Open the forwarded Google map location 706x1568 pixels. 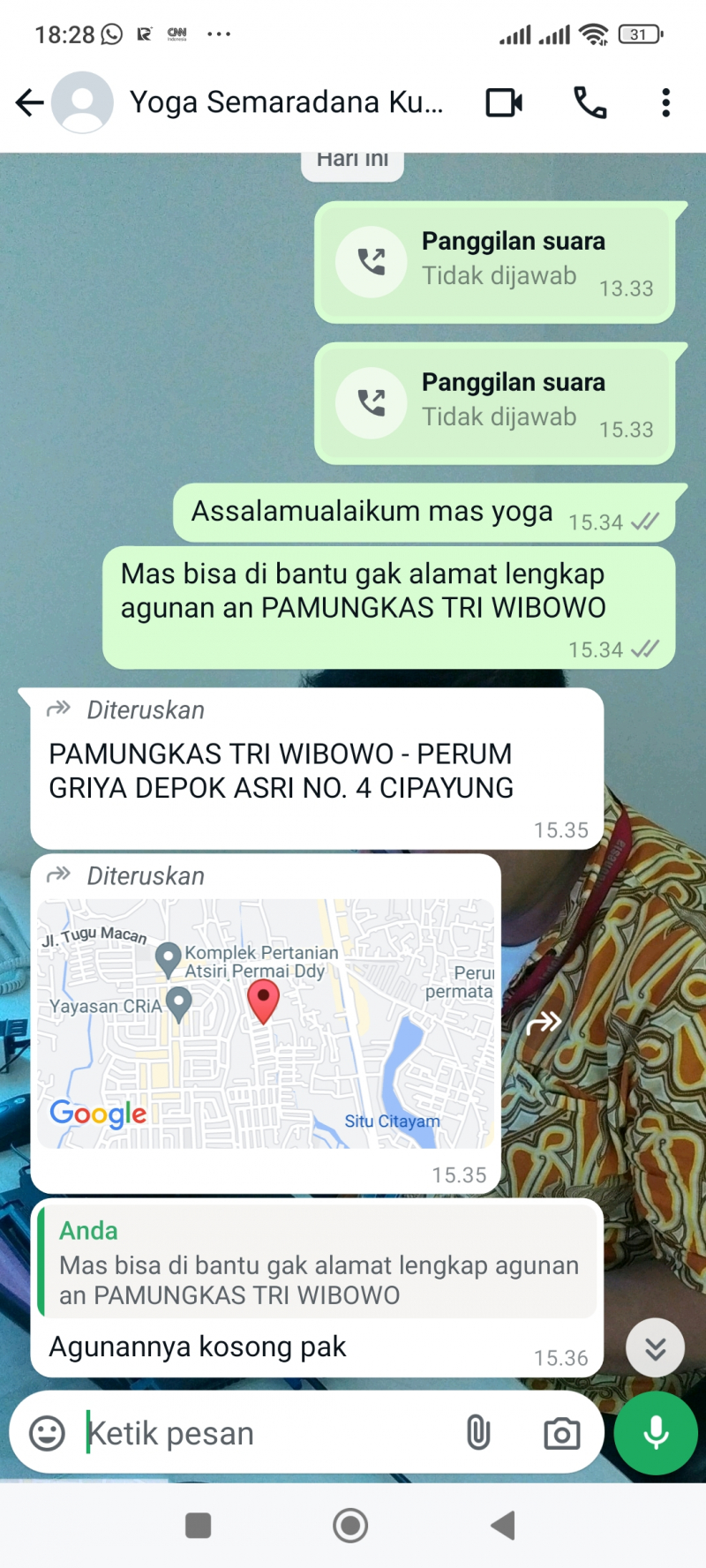click(265, 1024)
